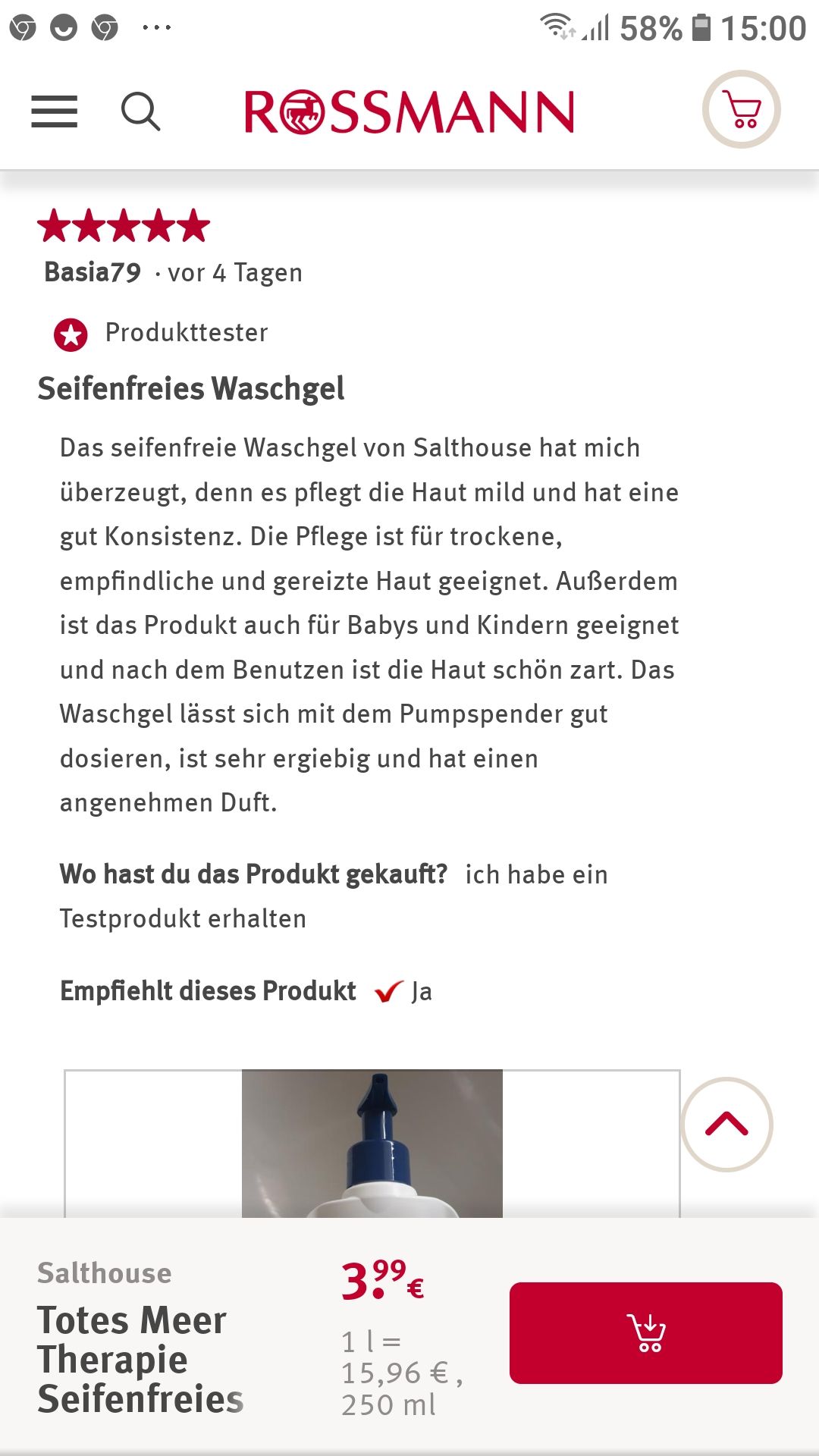The height and width of the screenshot is (1456, 819).
Task: Open the Totes Meer Therapie product title
Action: tap(140, 1359)
